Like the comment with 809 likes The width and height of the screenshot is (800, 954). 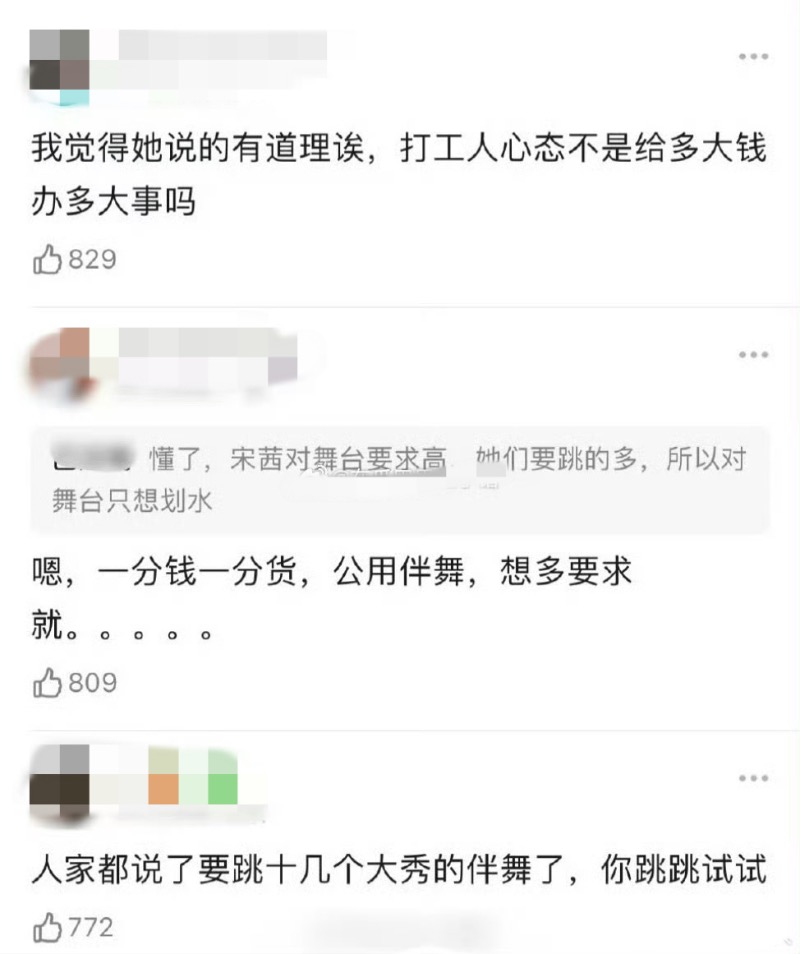48,683
